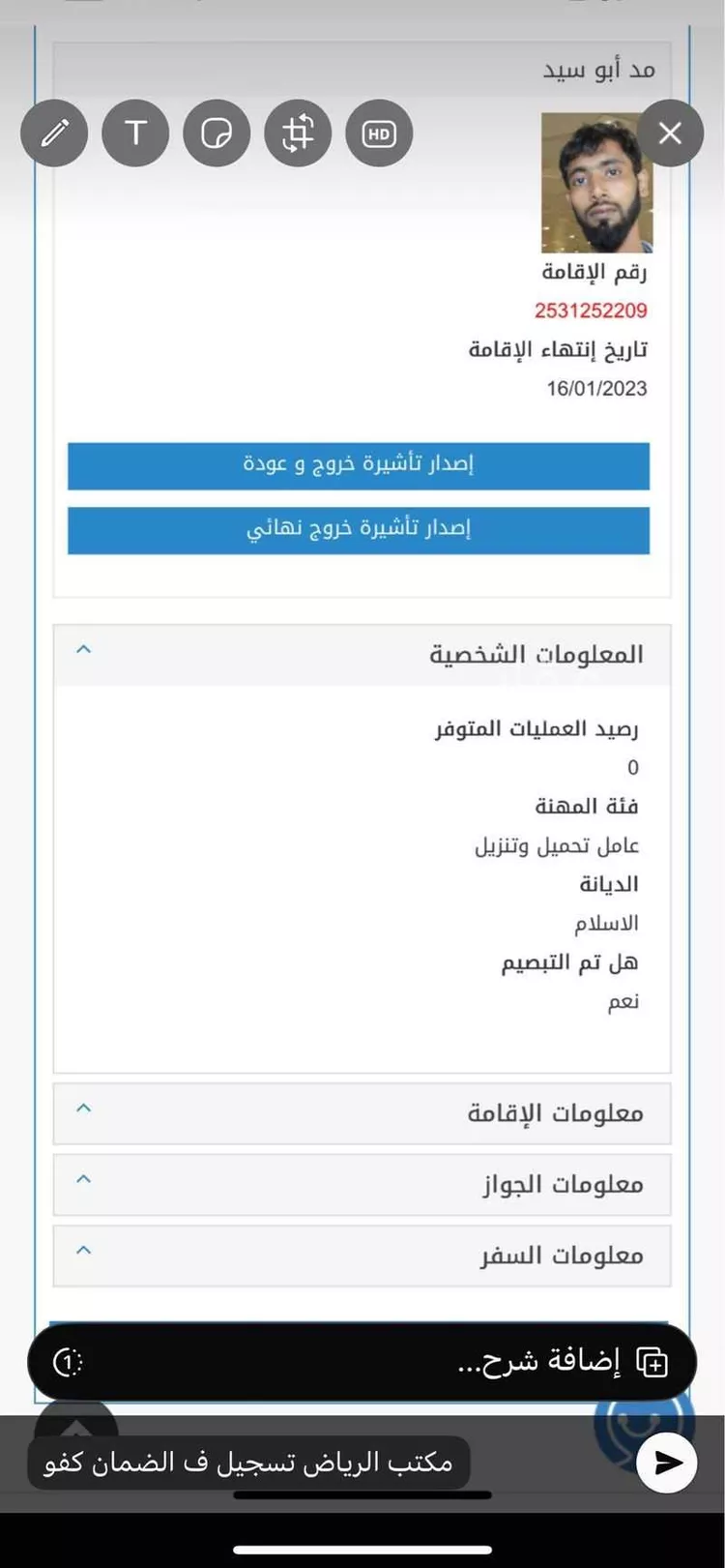
Task: Collapse the معلومات الإقامة section
Action: coord(84,1110)
